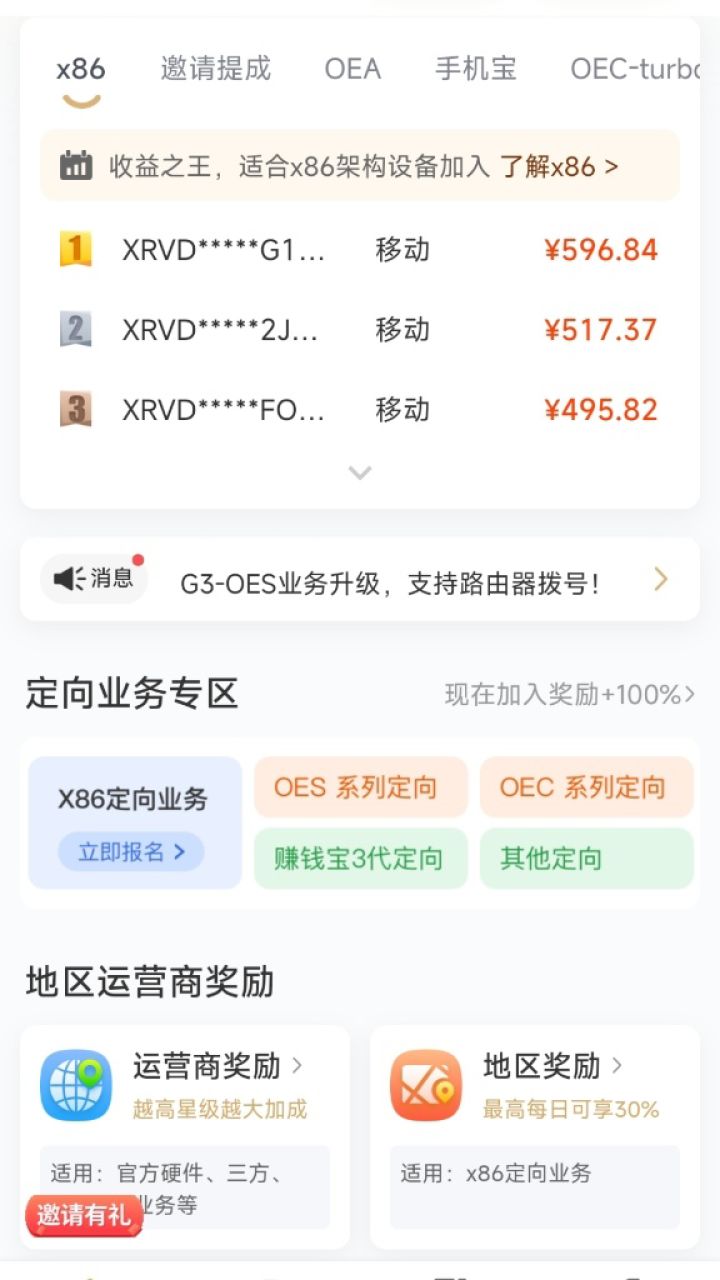This screenshot has width=720, height=1280.
Task: Switch to the OEA tab
Action: pos(351,69)
